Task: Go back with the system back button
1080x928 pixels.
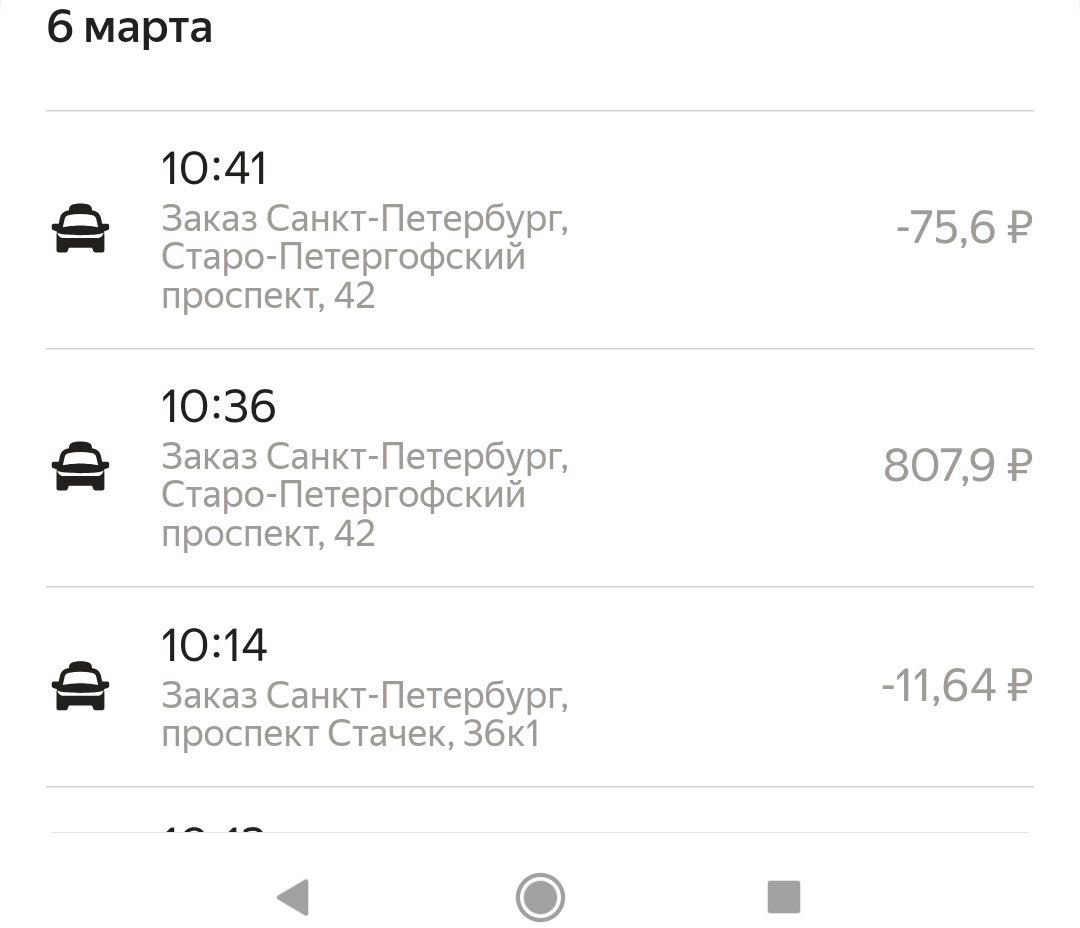Action: tap(292, 896)
